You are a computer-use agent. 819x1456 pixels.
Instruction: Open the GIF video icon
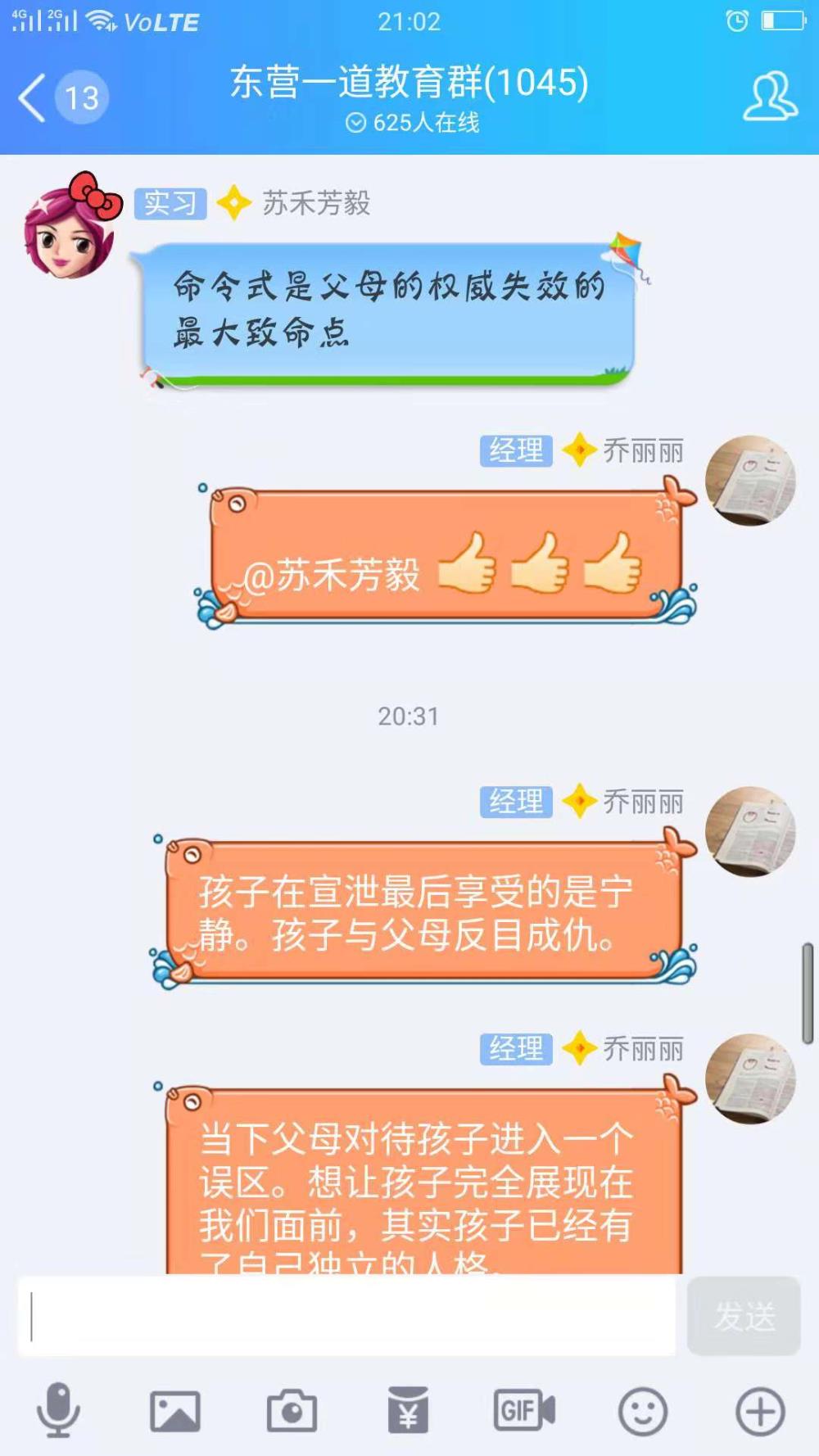coord(524,1410)
